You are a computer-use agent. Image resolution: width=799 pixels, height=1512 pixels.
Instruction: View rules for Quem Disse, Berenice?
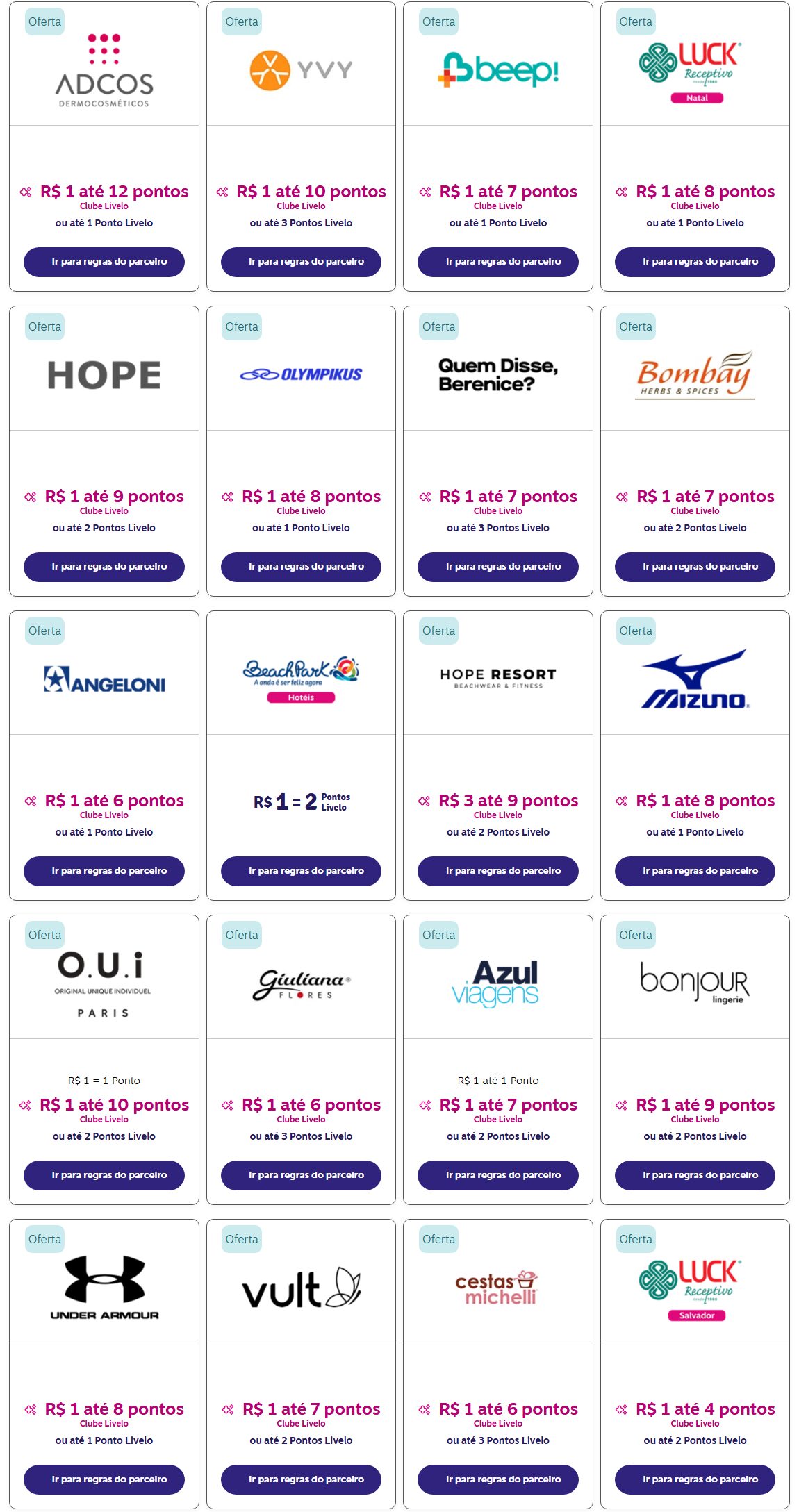coord(497,567)
